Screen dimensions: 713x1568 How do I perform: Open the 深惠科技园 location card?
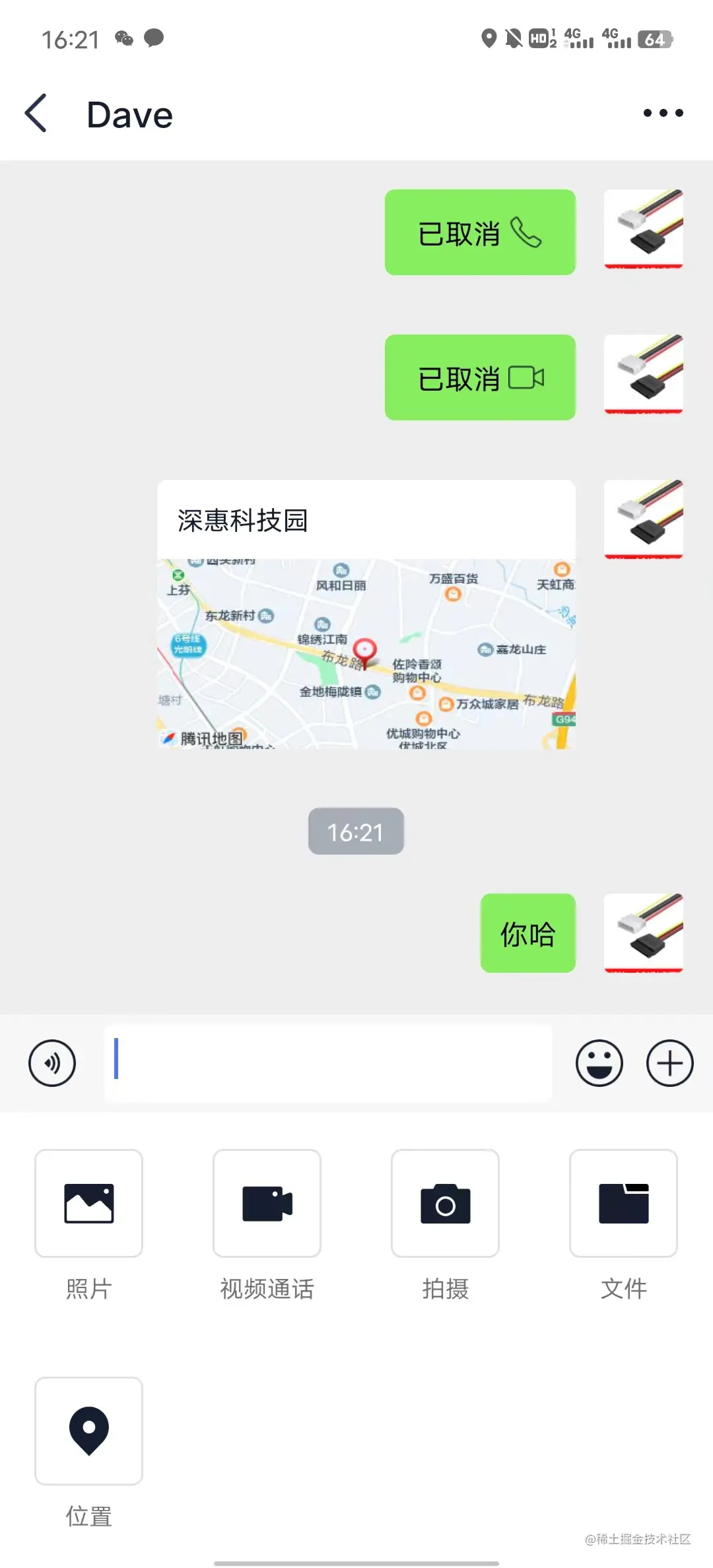pos(366,614)
